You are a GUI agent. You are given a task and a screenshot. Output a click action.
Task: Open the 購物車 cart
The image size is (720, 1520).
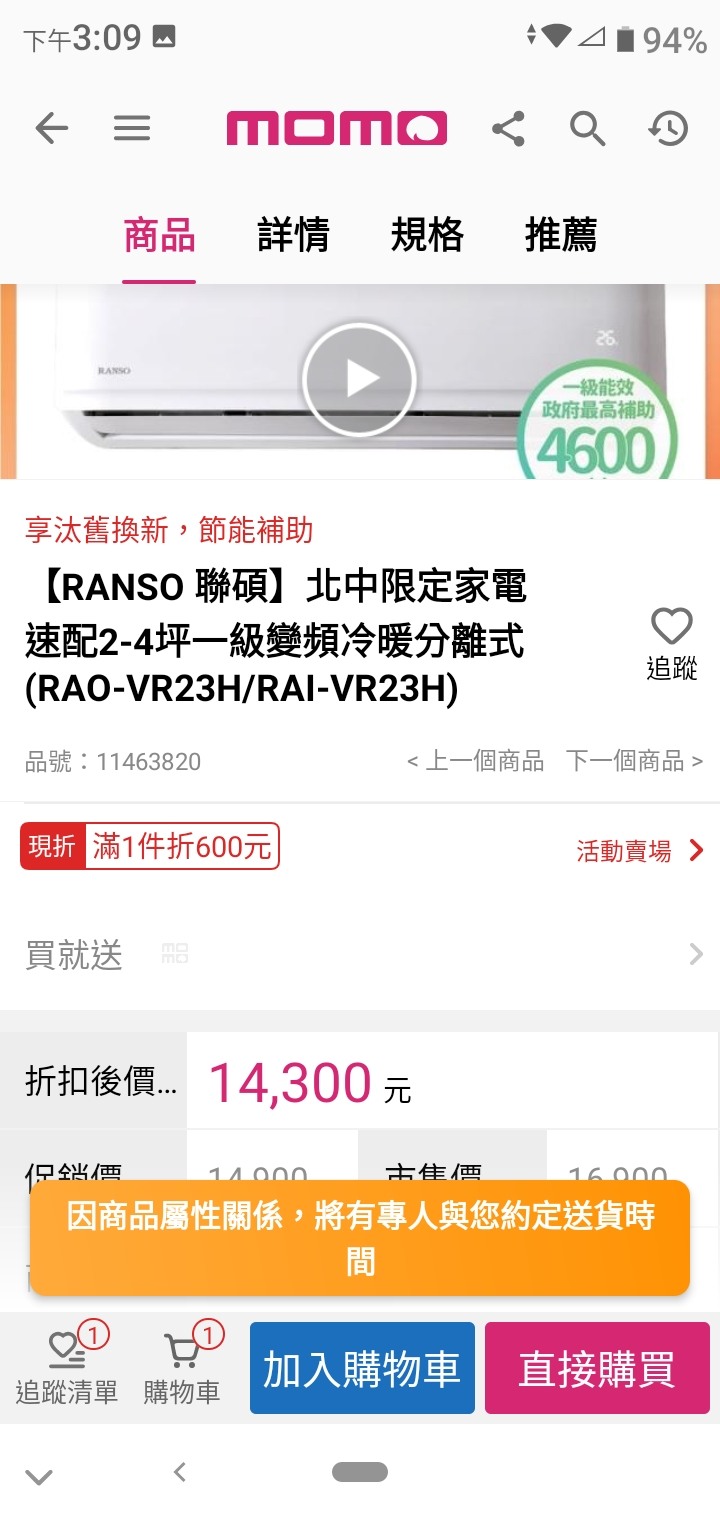coord(182,1367)
